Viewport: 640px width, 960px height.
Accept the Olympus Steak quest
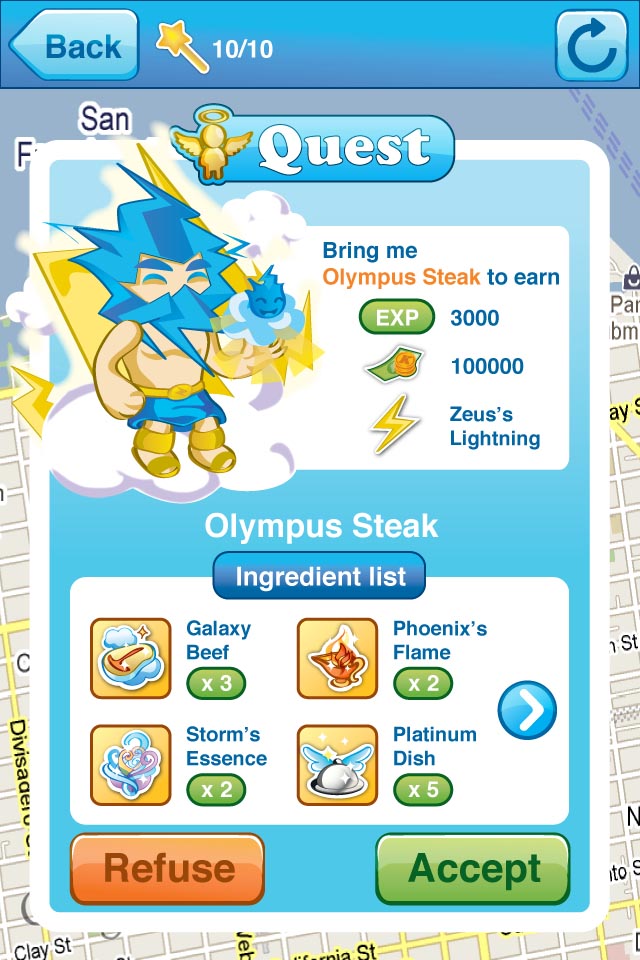click(473, 868)
